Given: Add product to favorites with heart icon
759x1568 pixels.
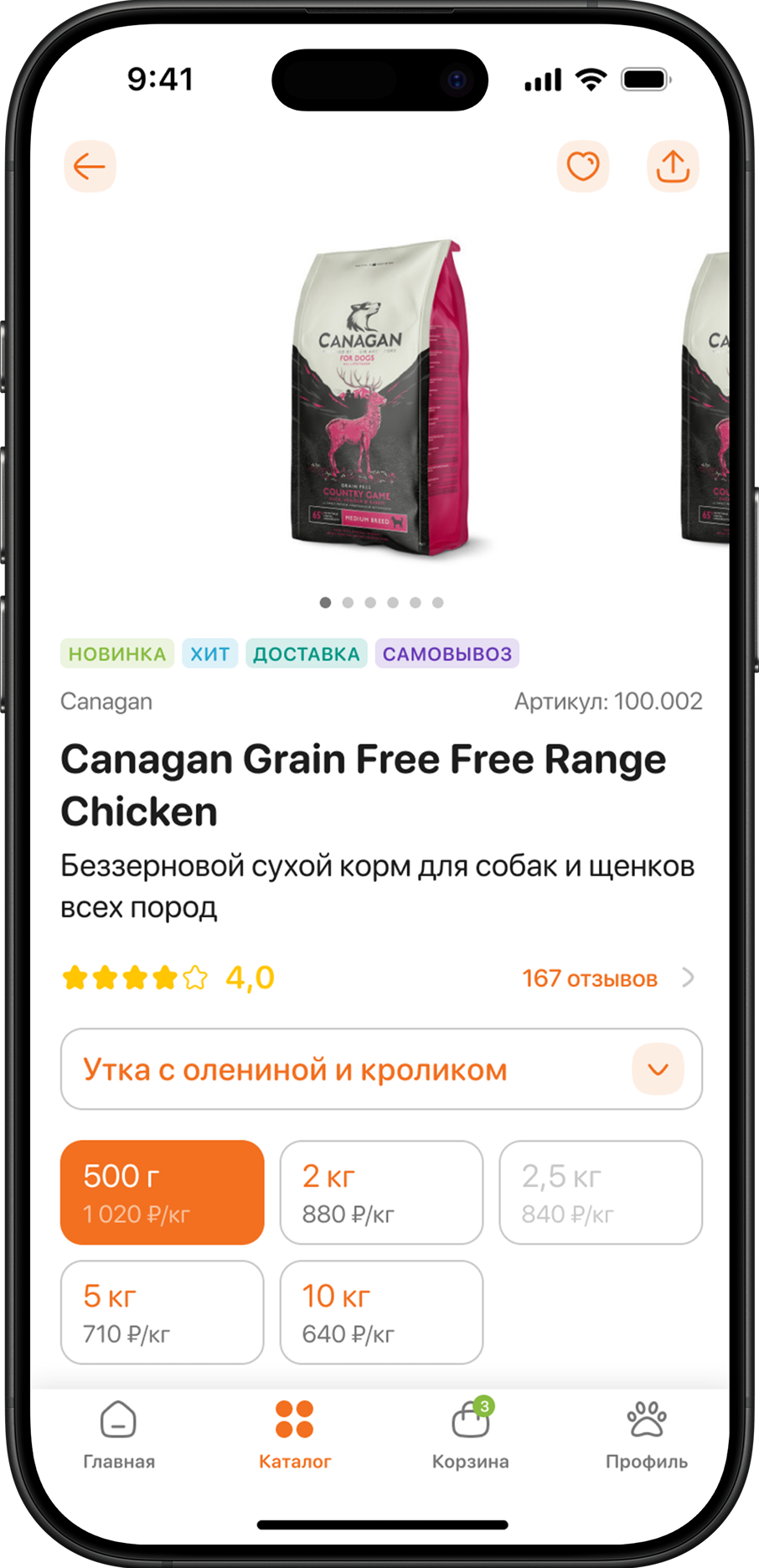Looking at the screenshot, I should click(583, 167).
